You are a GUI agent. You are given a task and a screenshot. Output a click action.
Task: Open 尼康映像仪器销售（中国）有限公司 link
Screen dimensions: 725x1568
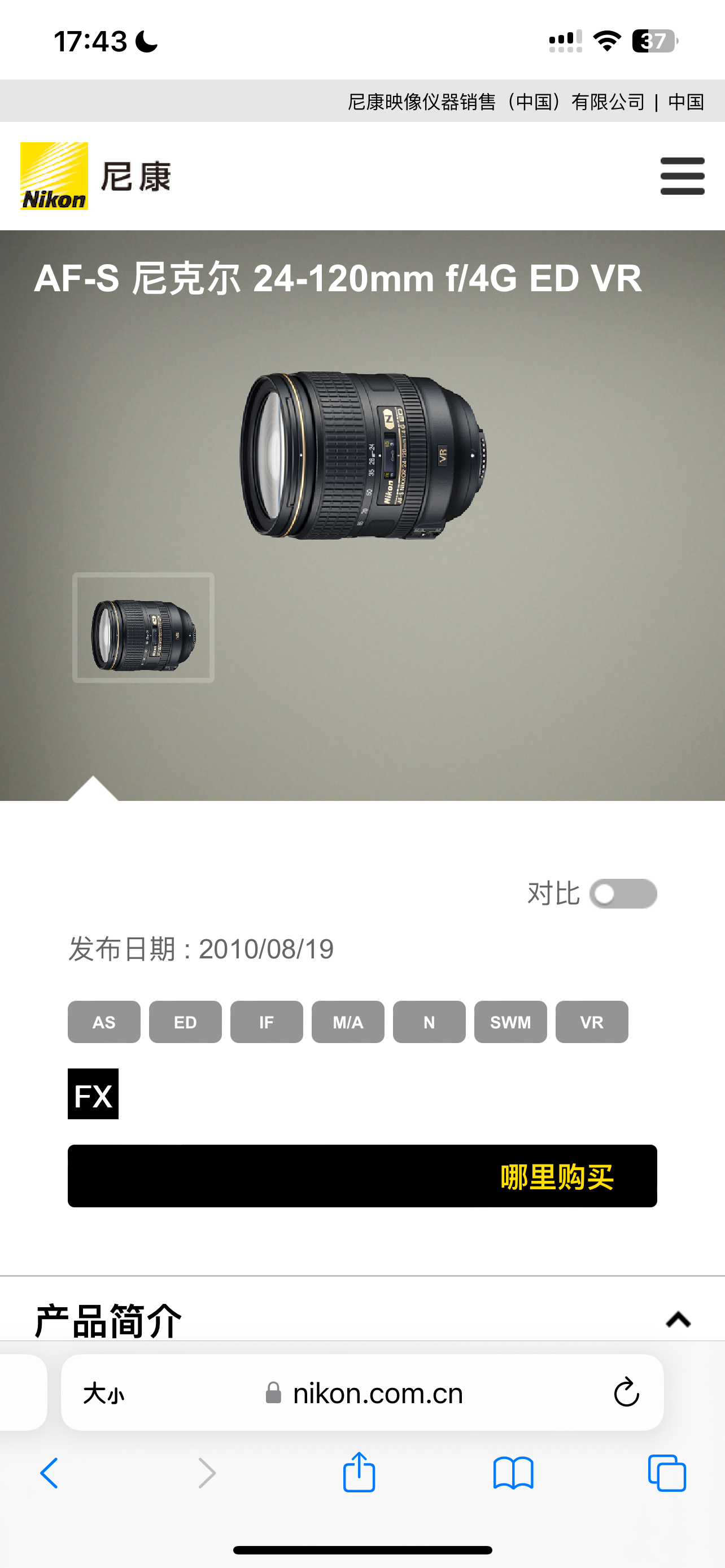[493, 101]
